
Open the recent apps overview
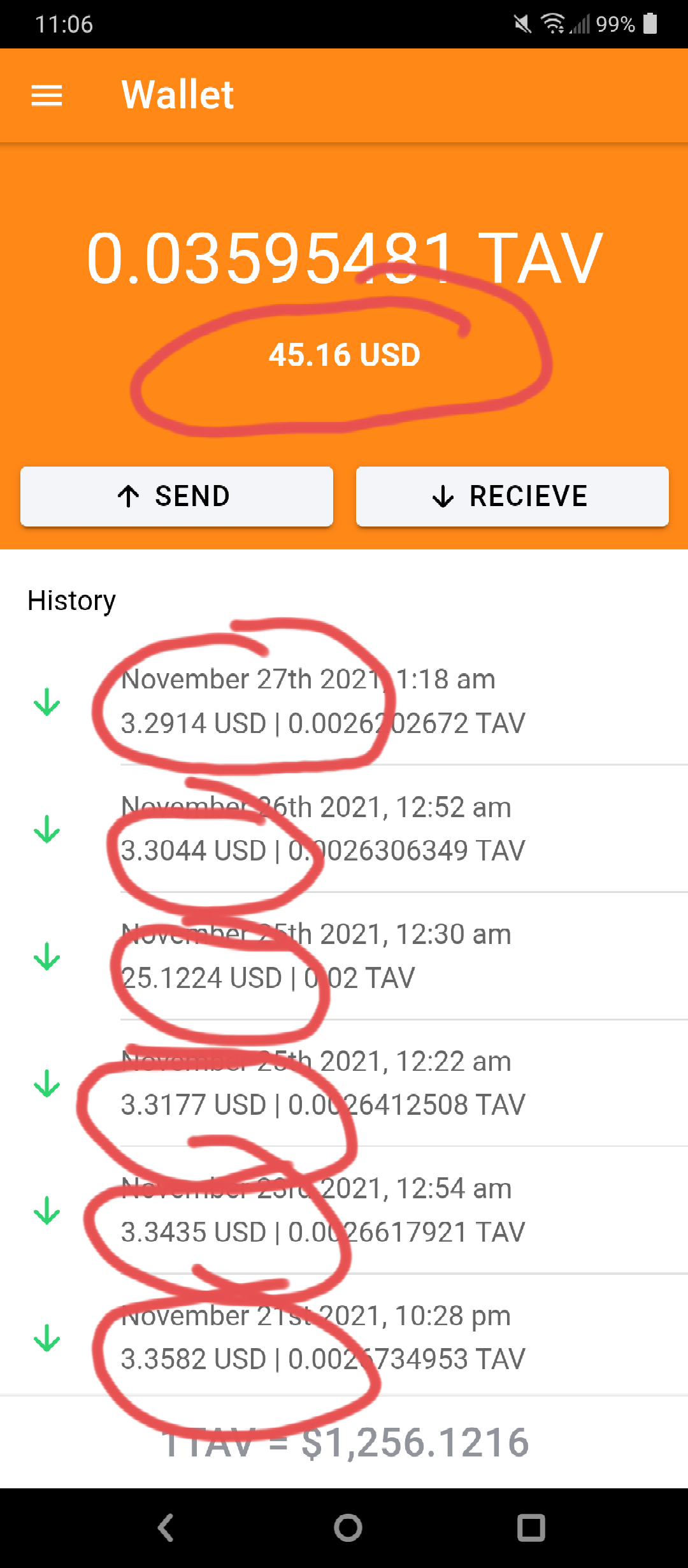531,1527
